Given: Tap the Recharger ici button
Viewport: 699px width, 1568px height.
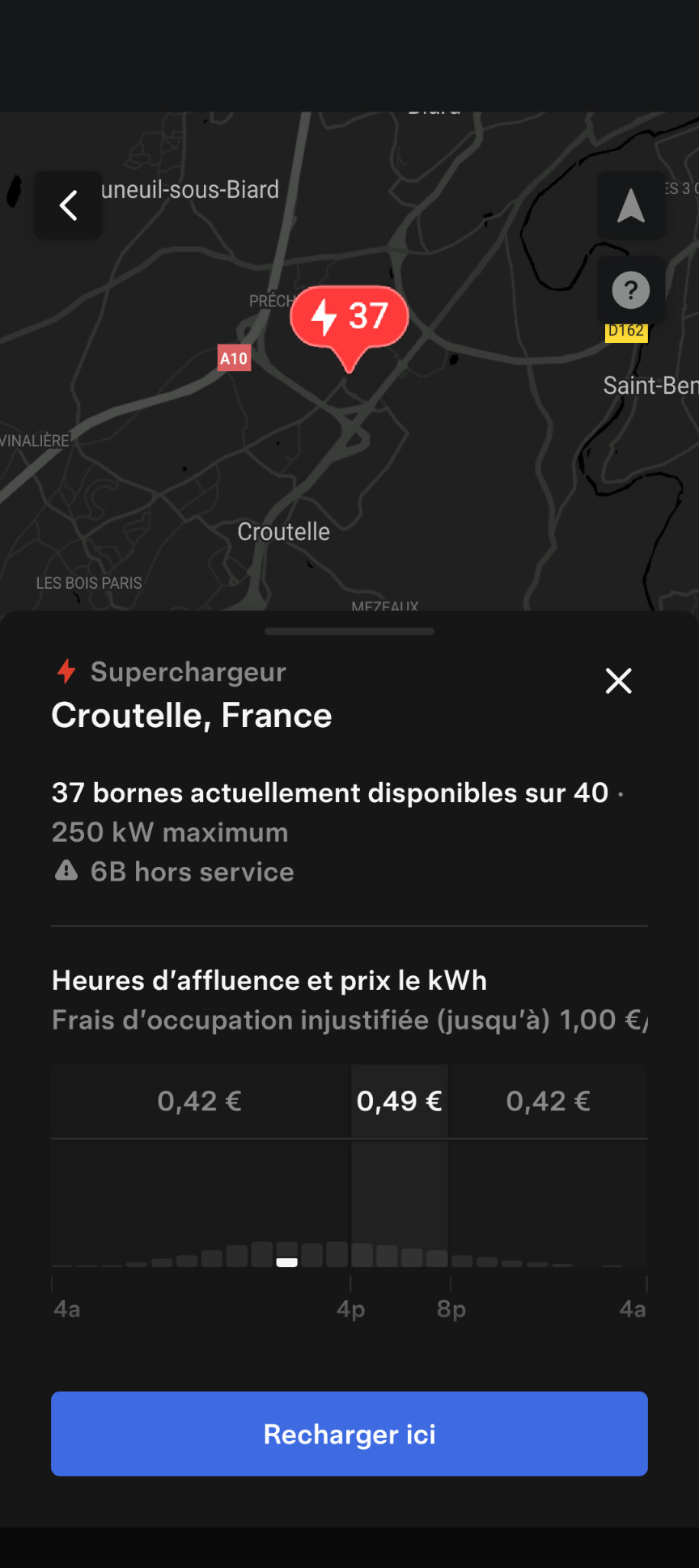Looking at the screenshot, I should point(349,1434).
